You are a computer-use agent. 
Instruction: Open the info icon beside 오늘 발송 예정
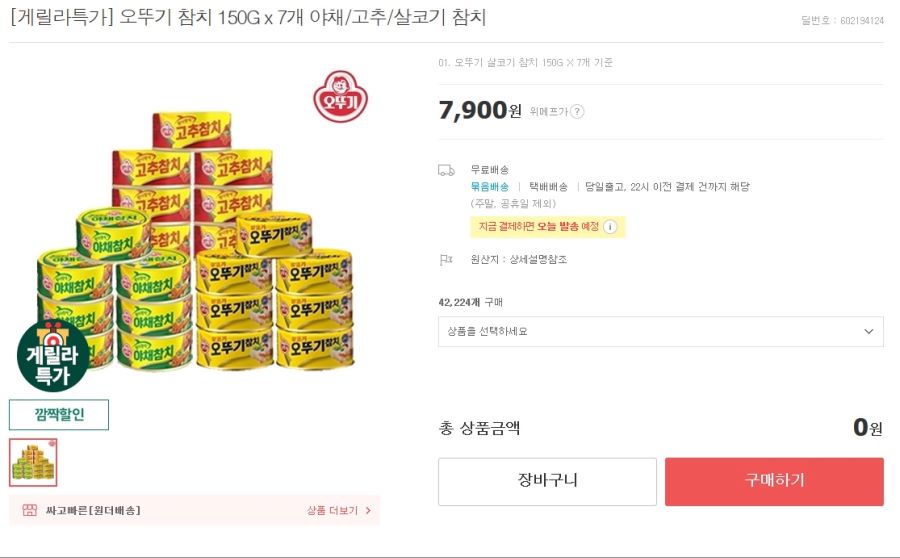click(x=610, y=227)
